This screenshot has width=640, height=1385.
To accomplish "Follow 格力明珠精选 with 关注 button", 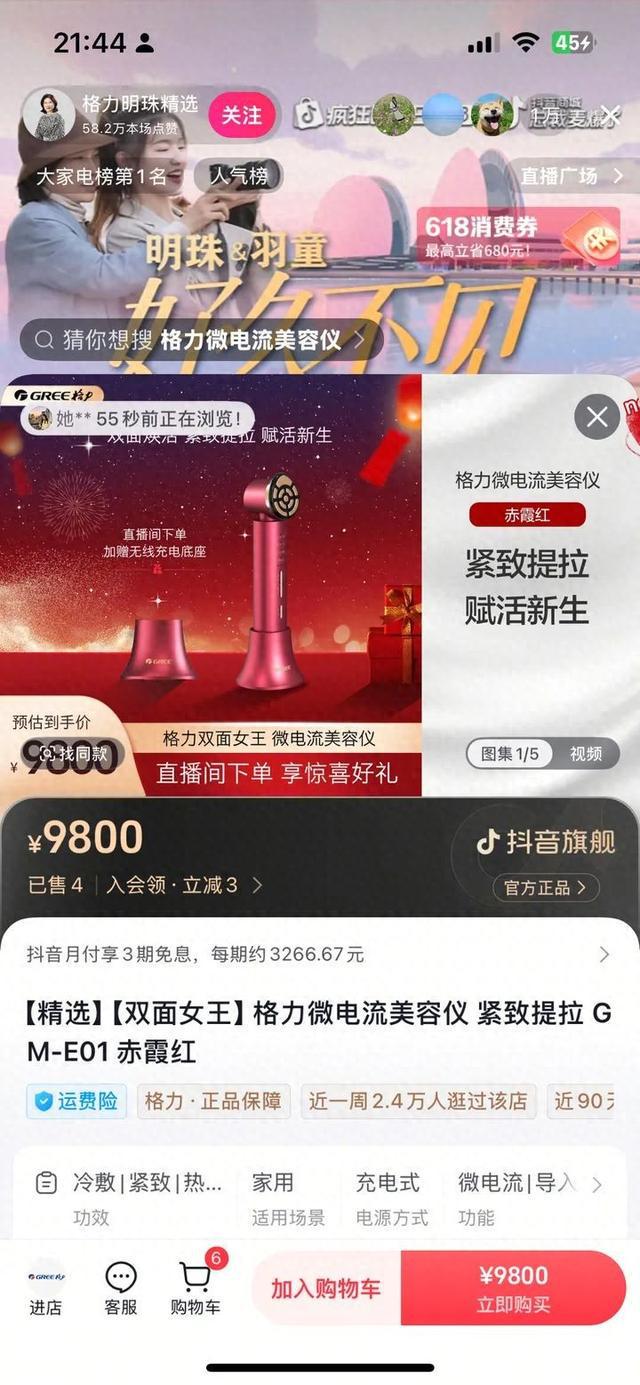I will [241, 116].
